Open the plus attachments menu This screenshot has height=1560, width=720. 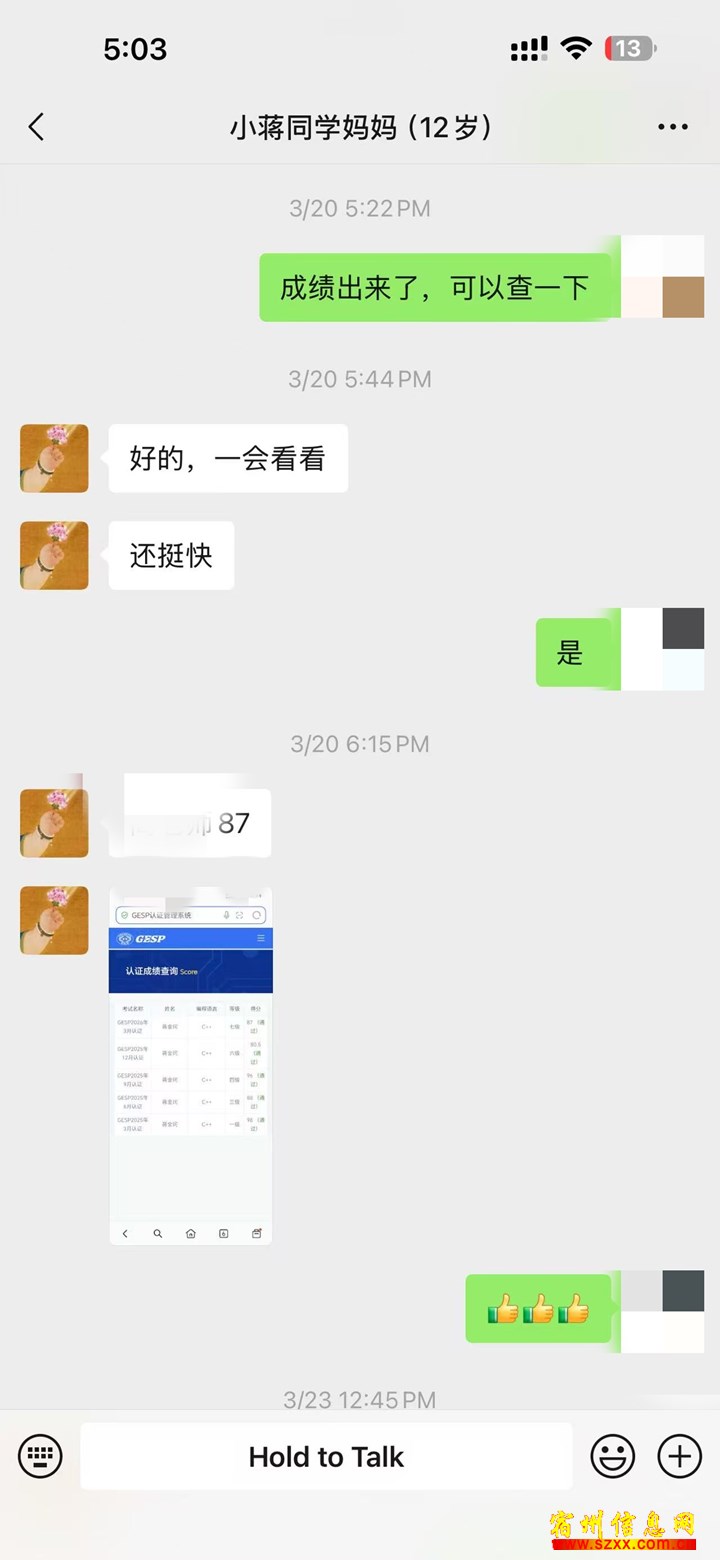679,1456
